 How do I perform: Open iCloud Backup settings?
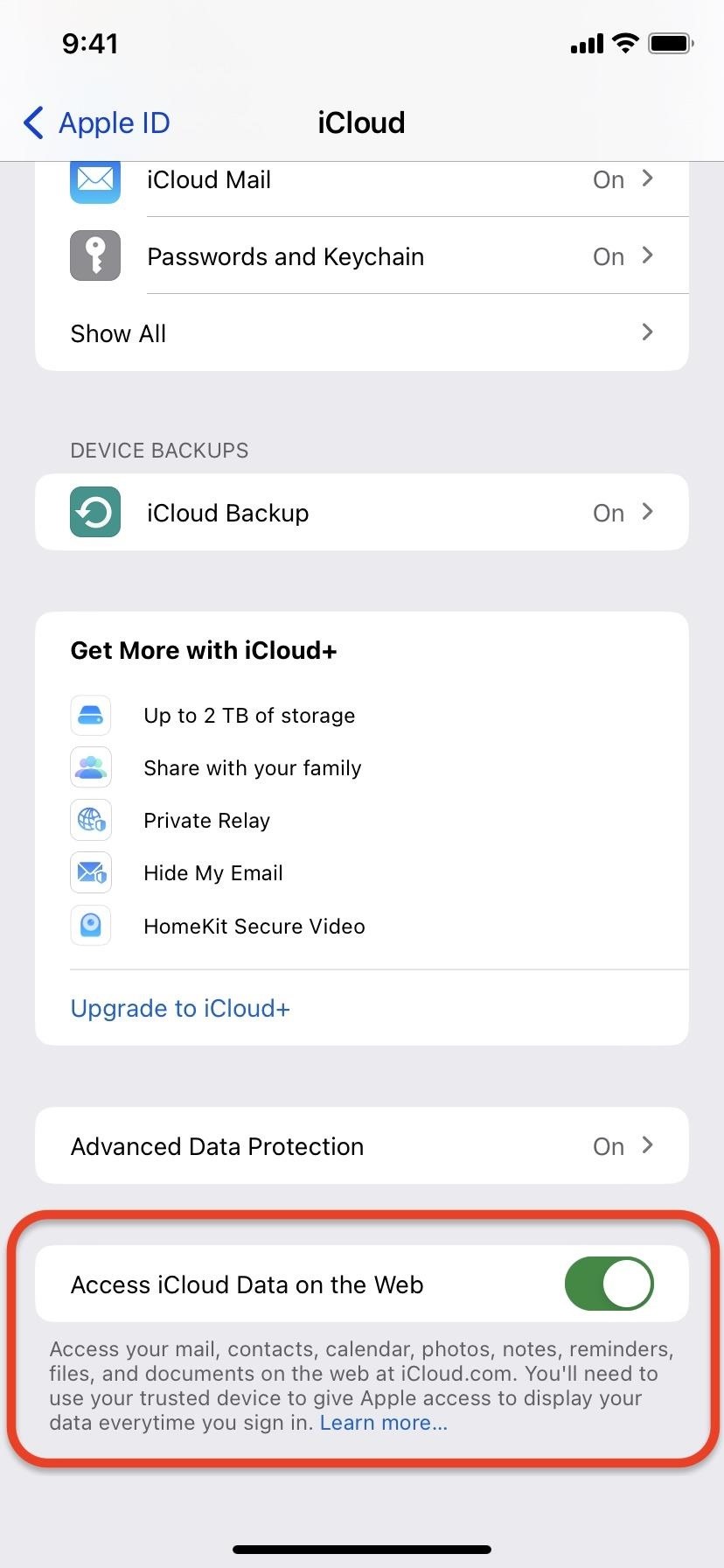coord(362,512)
